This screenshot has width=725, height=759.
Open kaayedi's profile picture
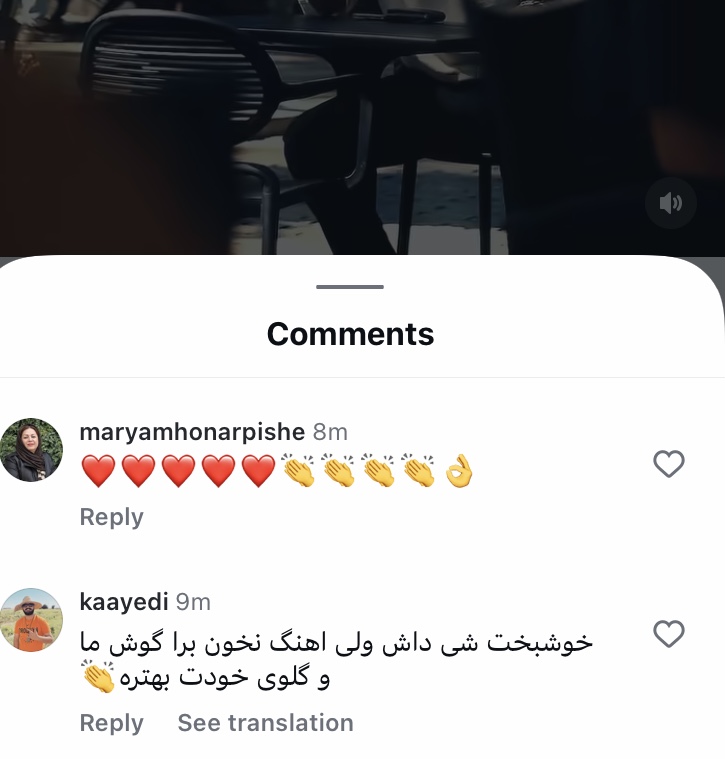(x=31, y=620)
